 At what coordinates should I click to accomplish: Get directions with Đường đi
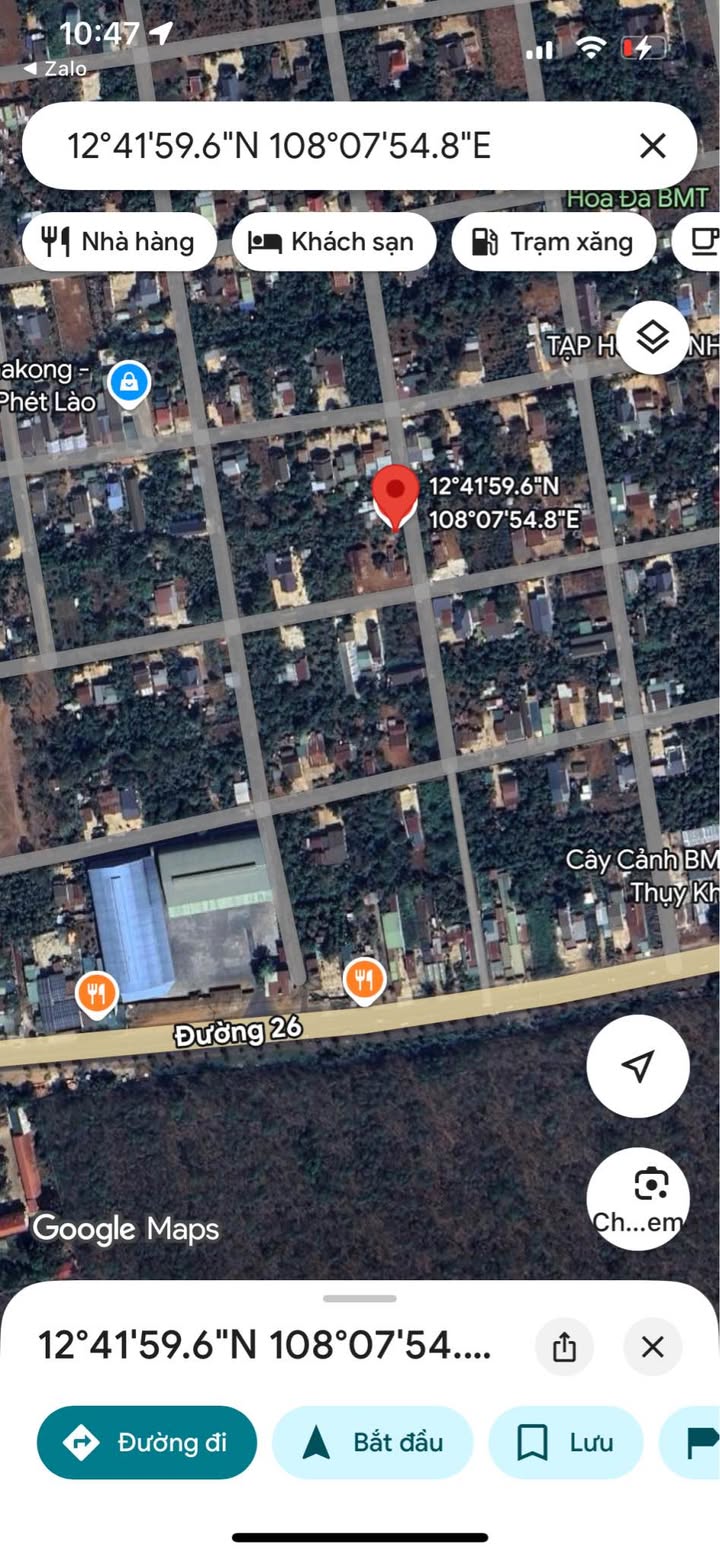pyautogui.click(x=147, y=1442)
